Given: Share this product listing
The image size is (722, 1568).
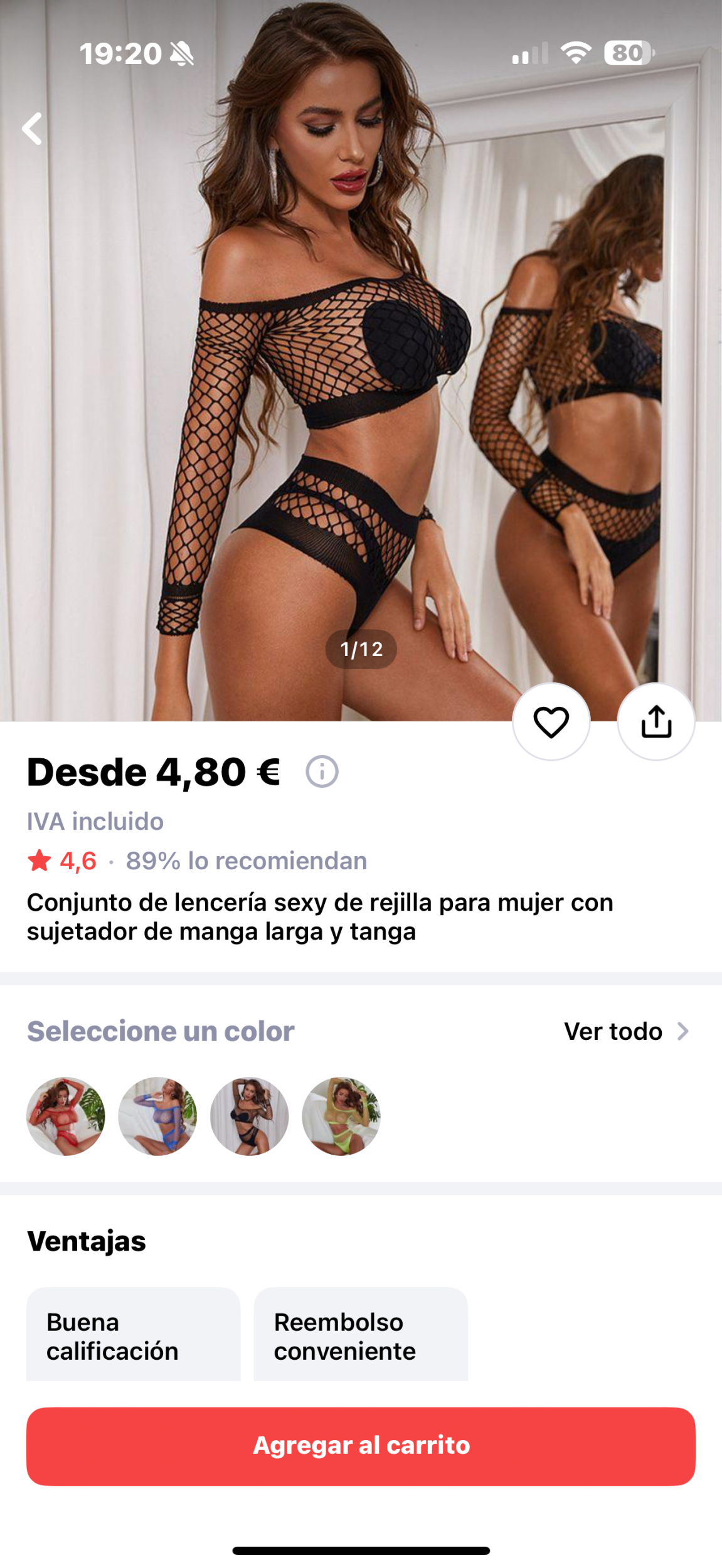Looking at the screenshot, I should point(656,721).
